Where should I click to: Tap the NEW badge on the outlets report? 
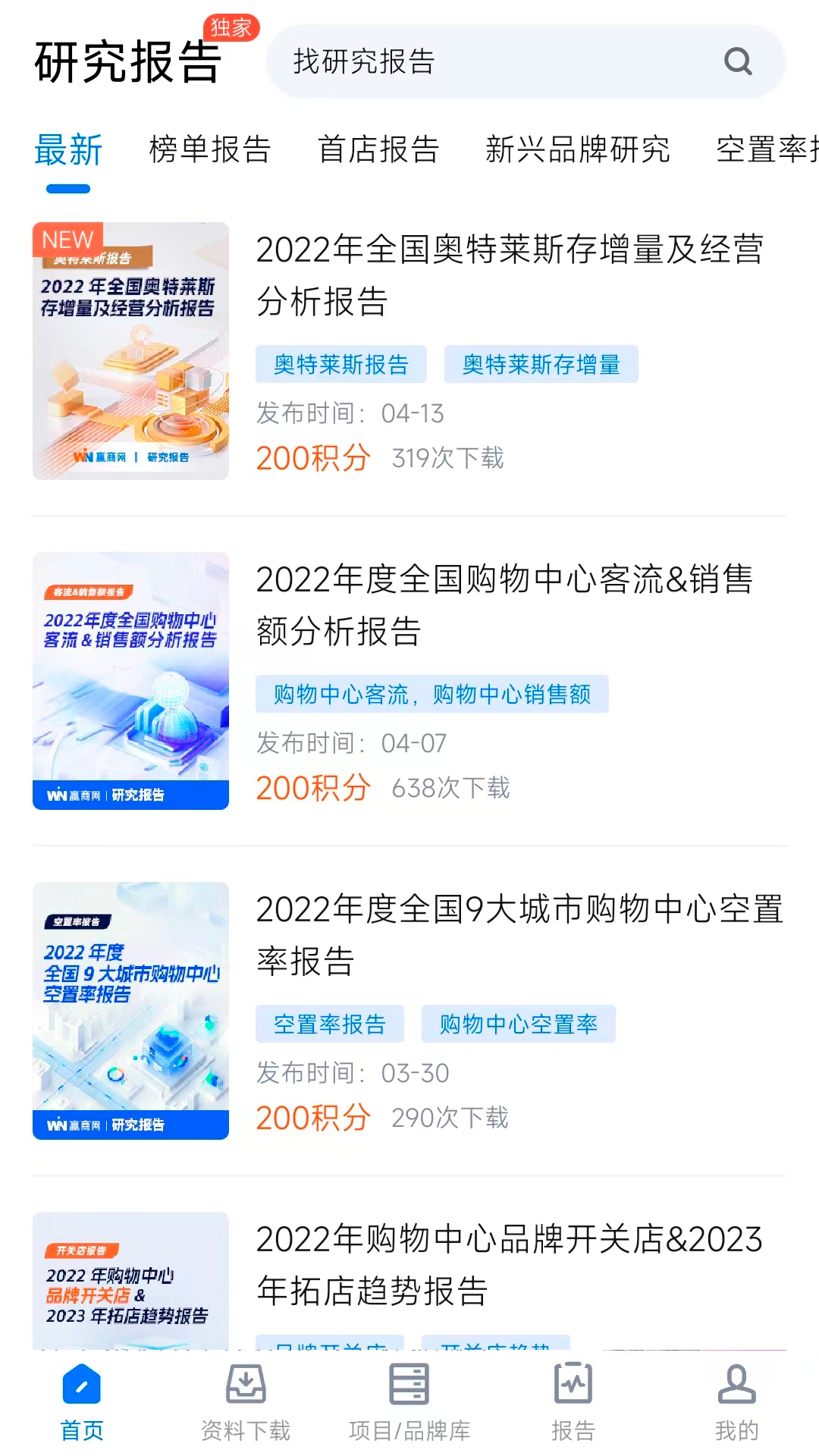click(67, 240)
